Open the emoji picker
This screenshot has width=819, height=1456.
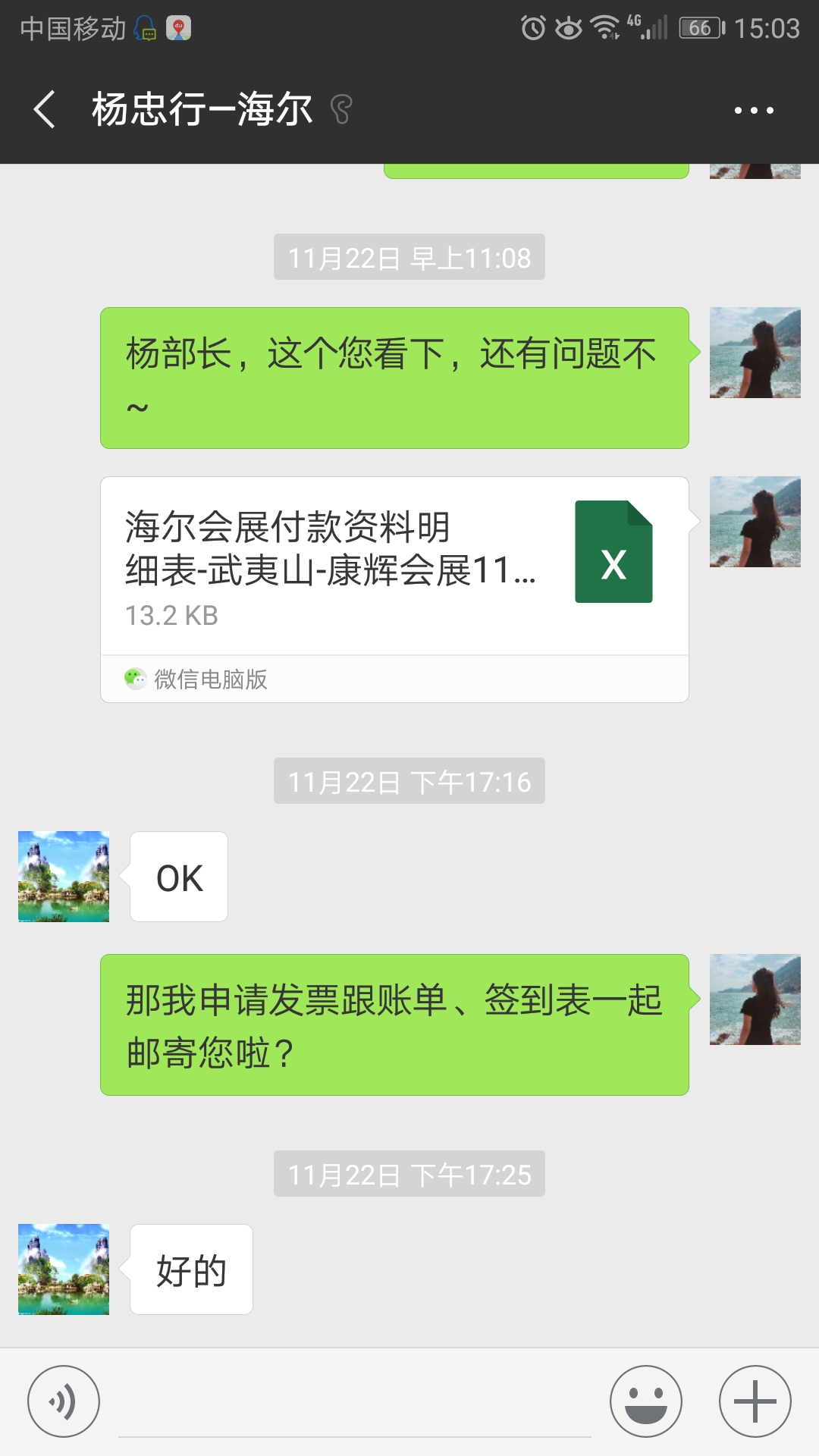[646, 1401]
